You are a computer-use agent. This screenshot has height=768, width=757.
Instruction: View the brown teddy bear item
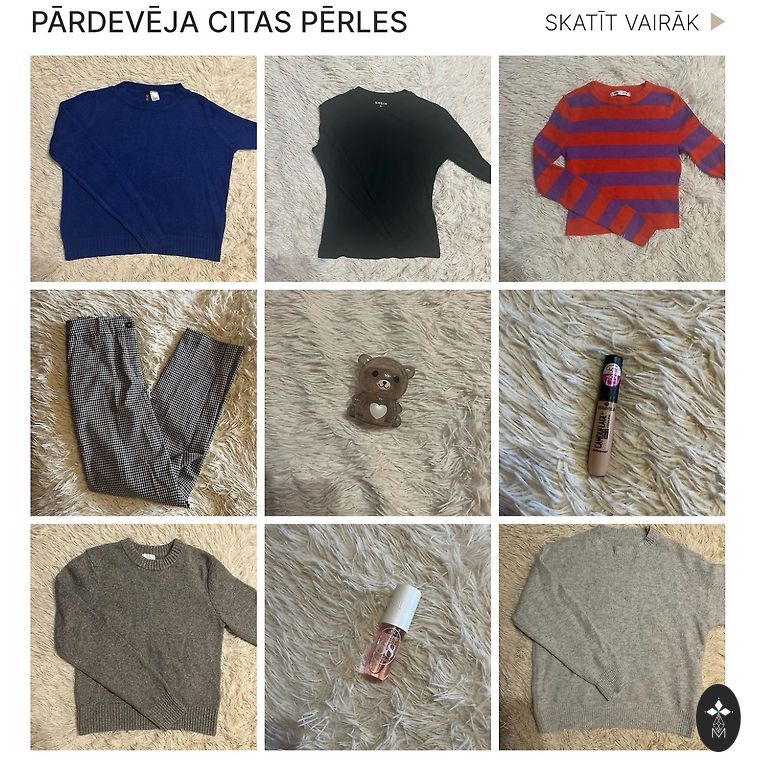[x=377, y=403]
